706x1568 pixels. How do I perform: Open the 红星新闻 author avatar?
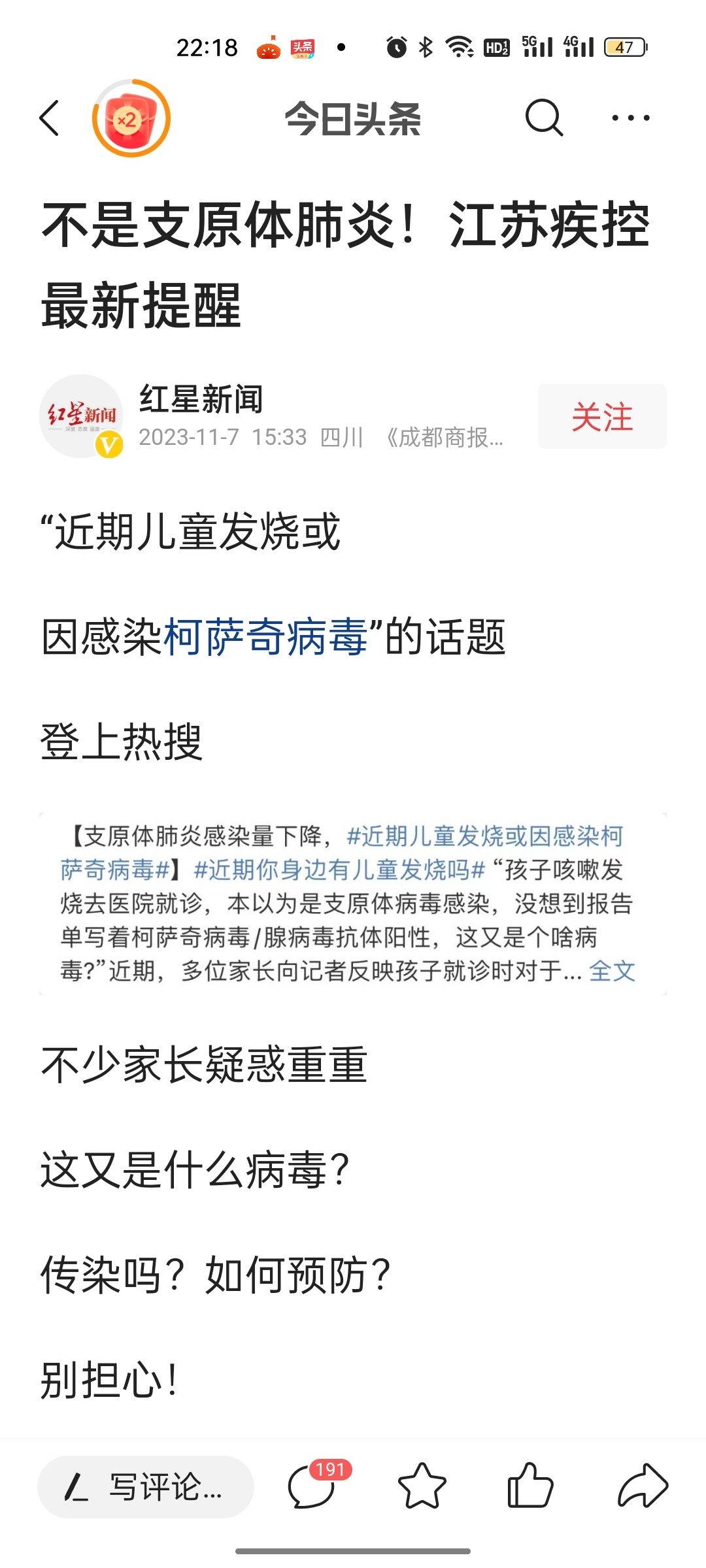(x=82, y=416)
